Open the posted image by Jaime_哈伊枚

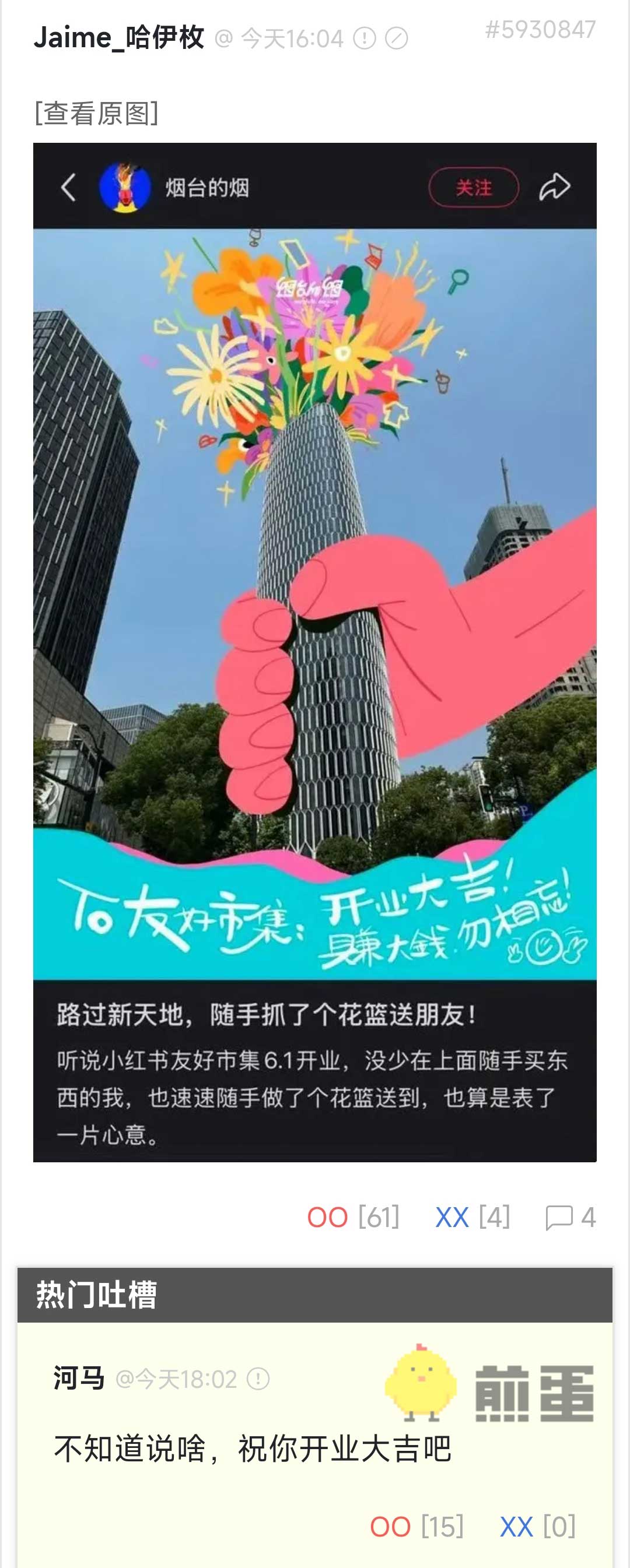[x=314, y=651]
